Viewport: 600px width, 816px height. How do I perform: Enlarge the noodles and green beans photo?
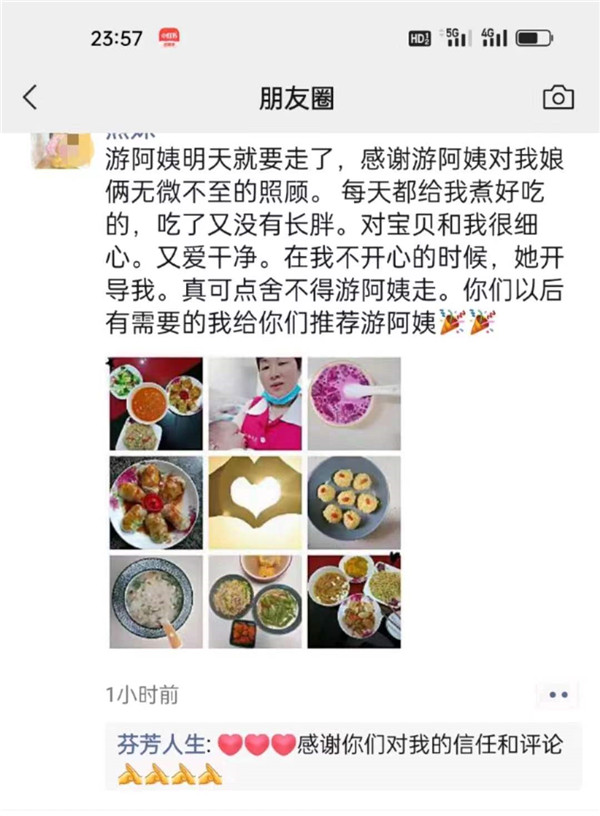pos(254,601)
